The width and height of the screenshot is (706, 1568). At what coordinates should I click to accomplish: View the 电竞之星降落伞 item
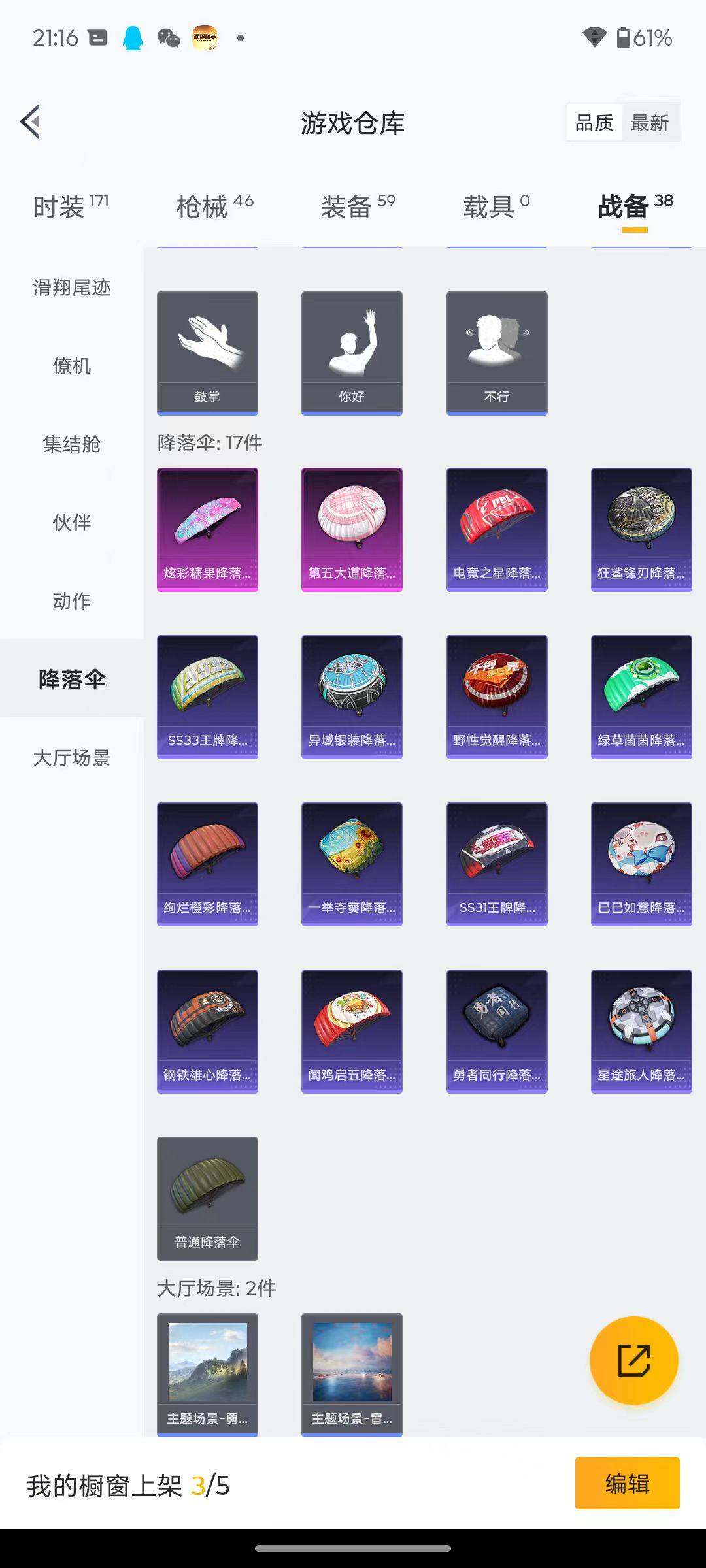click(497, 529)
